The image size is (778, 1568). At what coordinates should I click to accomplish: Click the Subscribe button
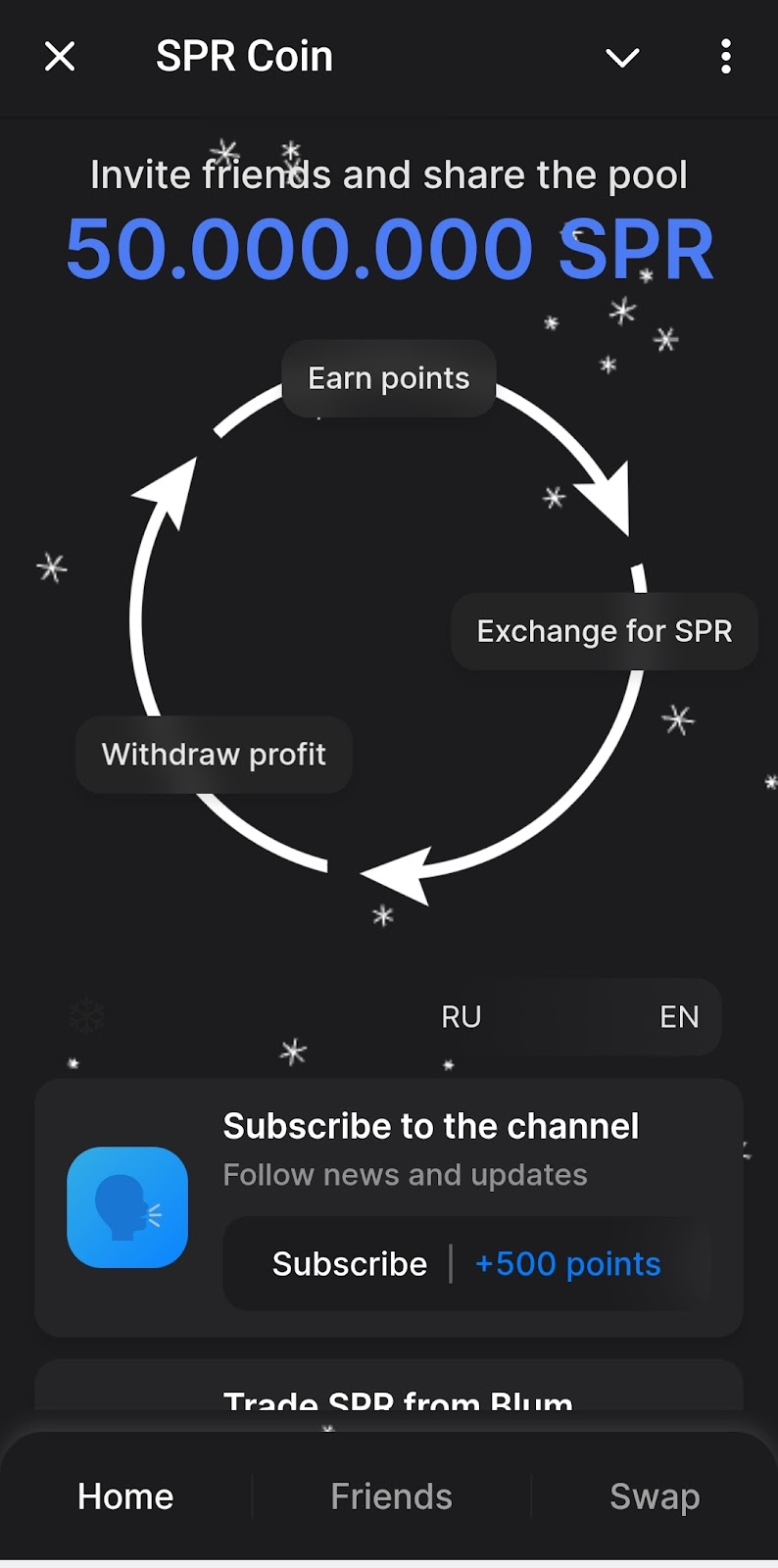pyautogui.click(x=350, y=1263)
